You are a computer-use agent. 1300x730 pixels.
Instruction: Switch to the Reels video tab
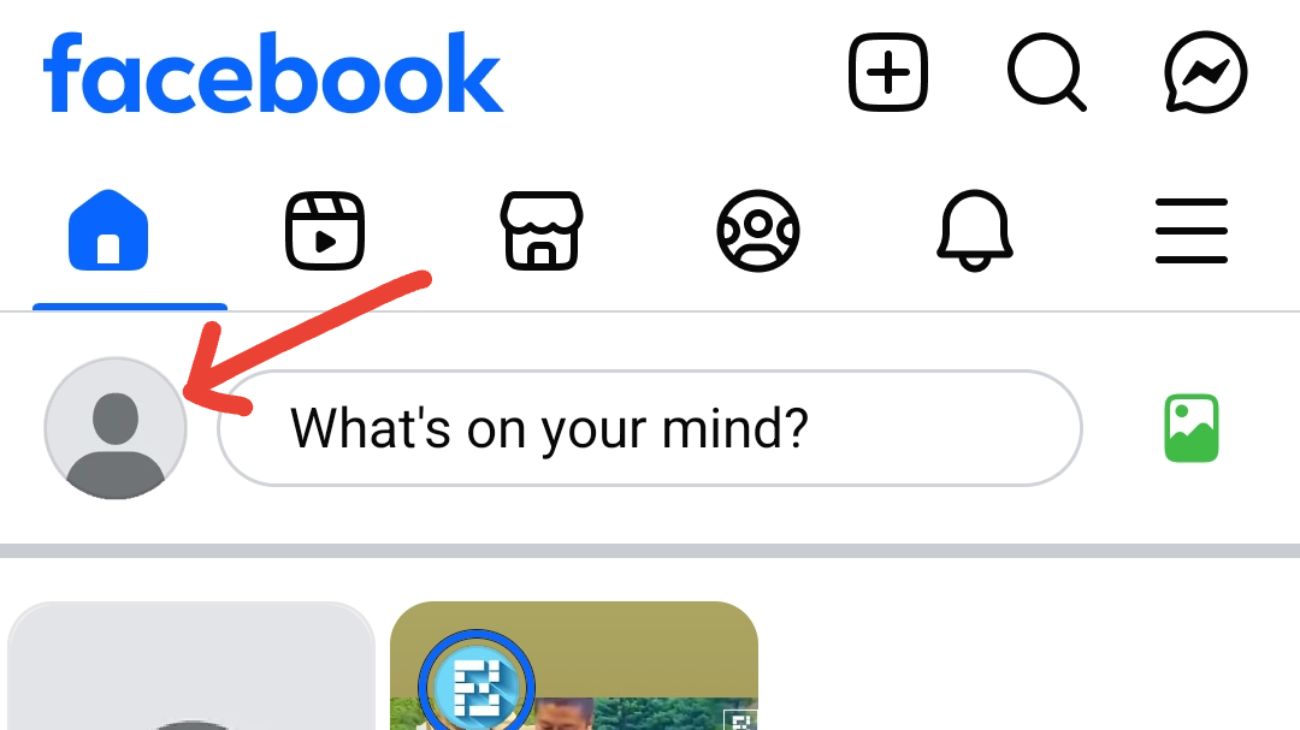coord(325,232)
